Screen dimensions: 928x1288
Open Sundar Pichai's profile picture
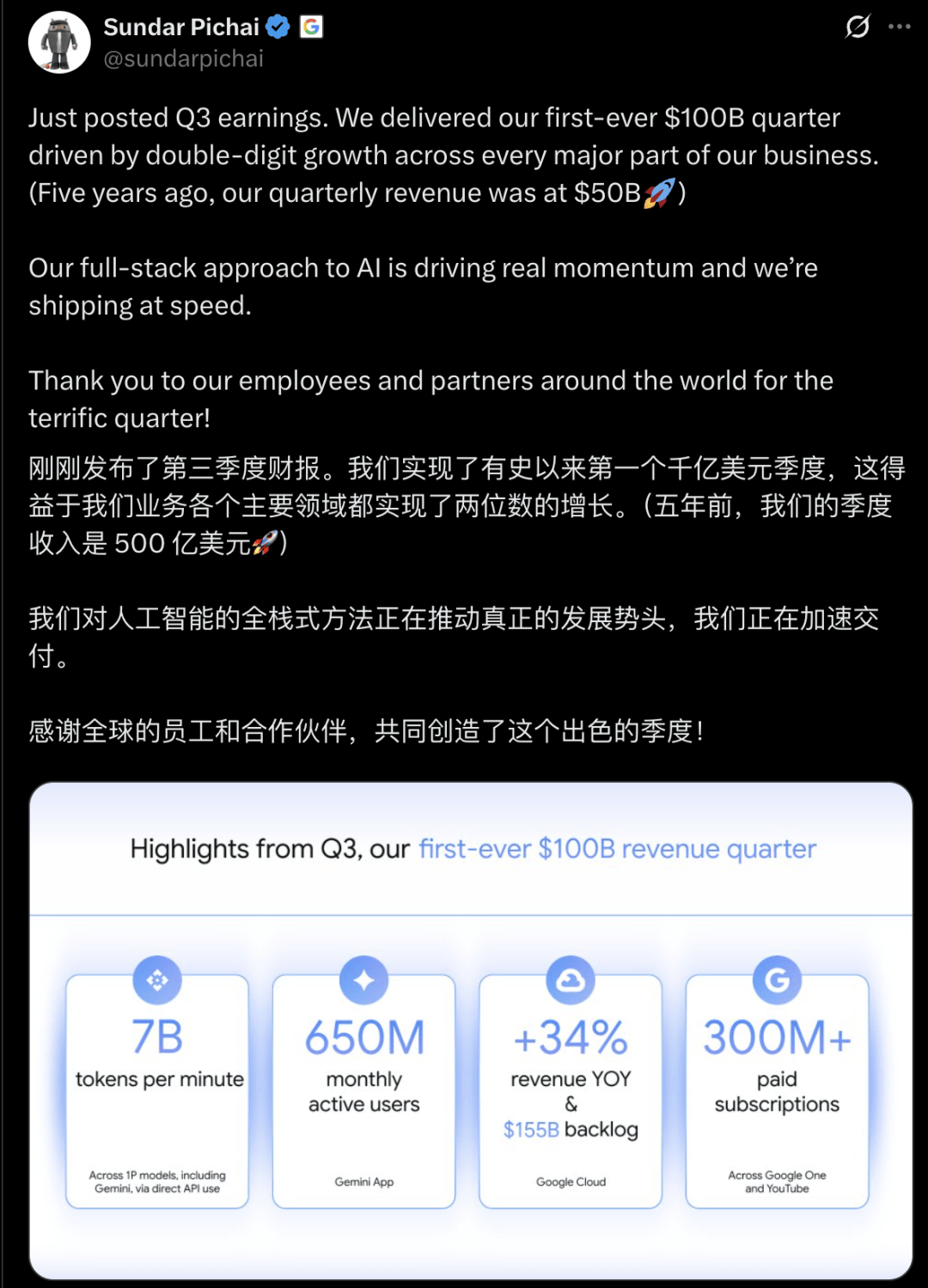click(x=59, y=43)
